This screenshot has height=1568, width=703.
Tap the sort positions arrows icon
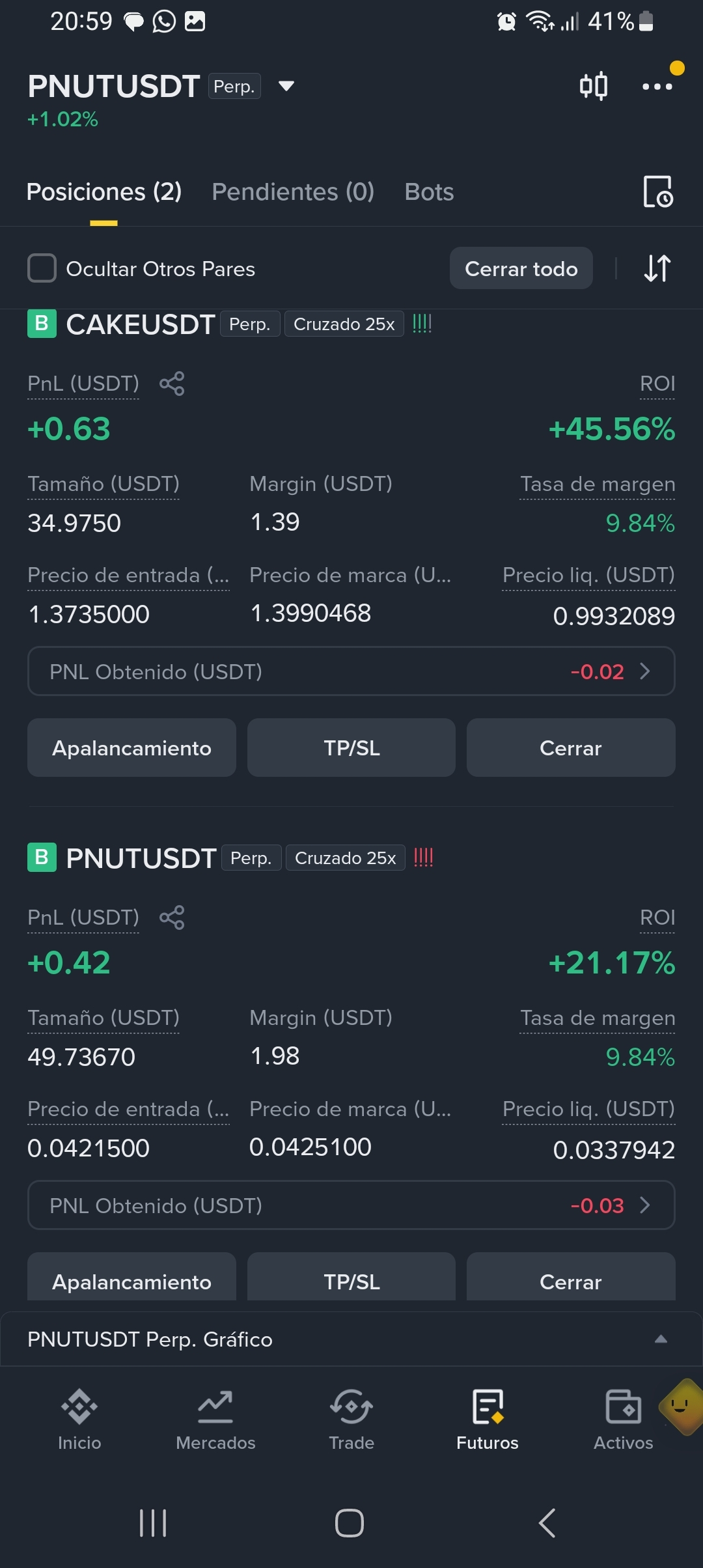657,268
